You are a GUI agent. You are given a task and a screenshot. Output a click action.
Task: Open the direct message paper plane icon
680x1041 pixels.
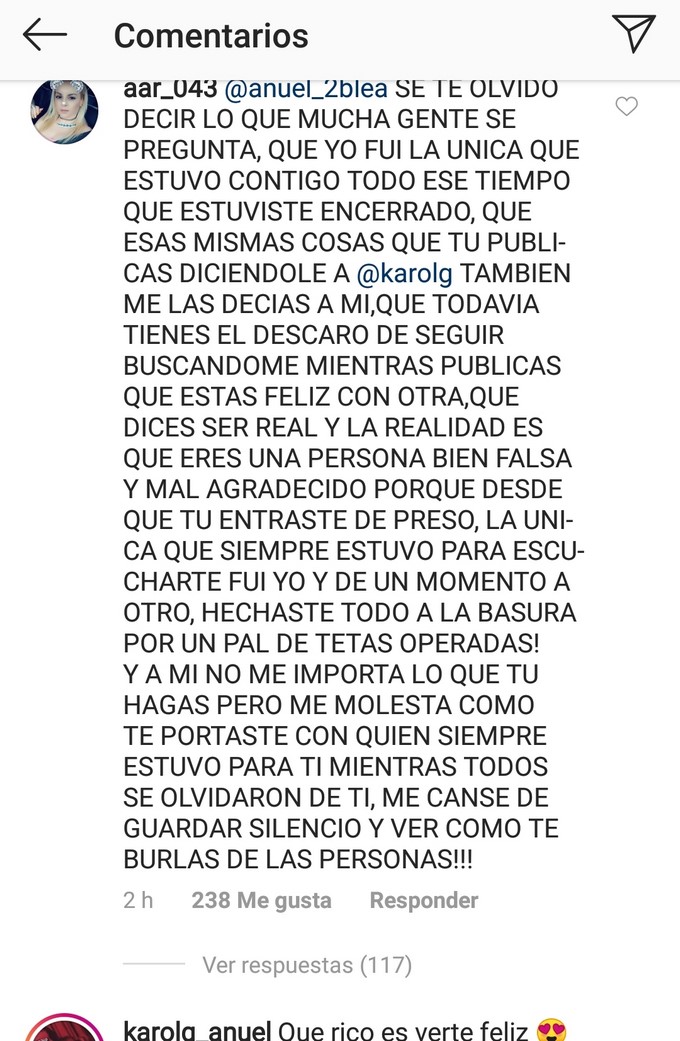(x=633, y=35)
